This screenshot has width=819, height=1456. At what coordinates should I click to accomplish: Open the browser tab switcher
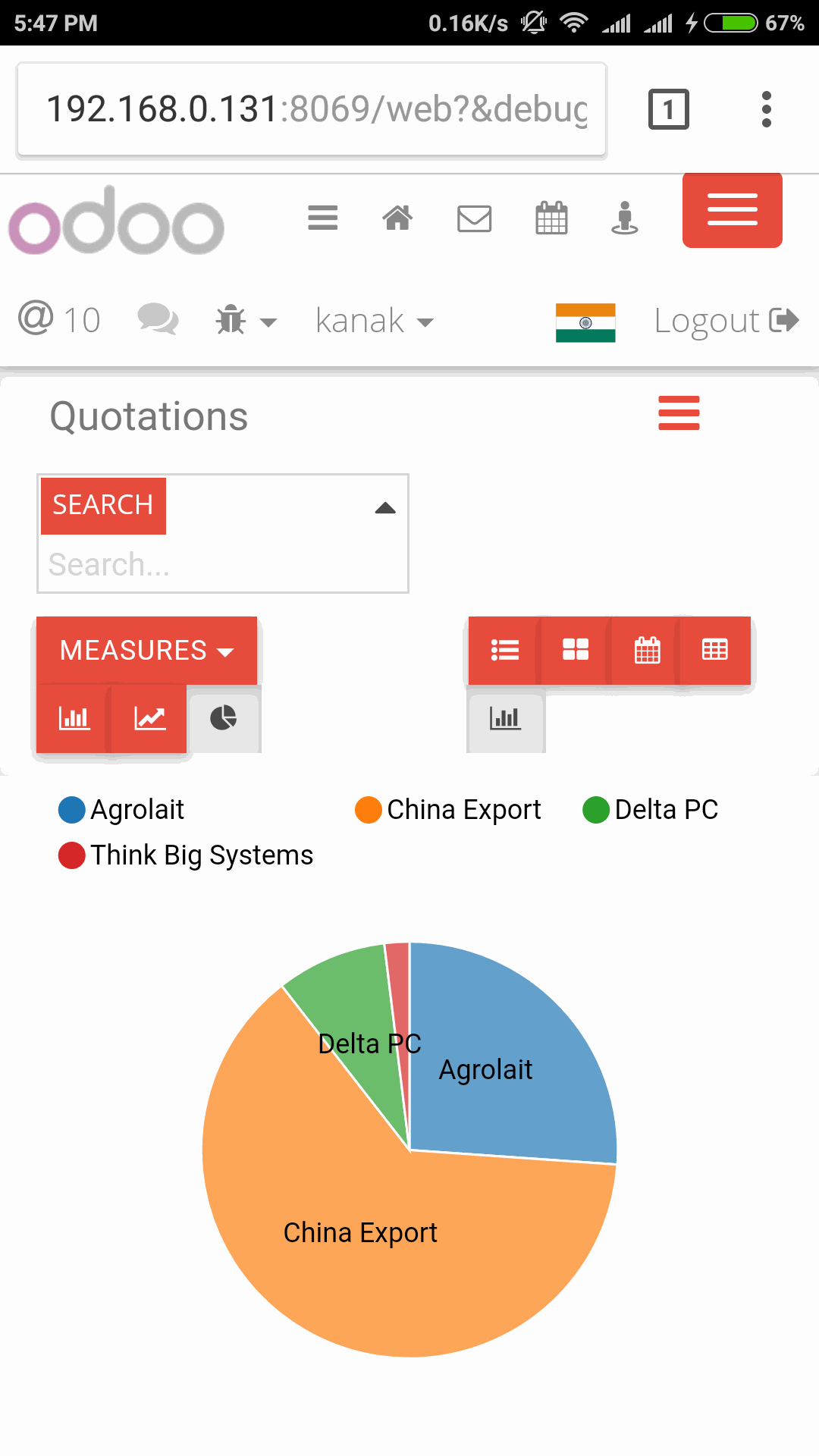[x=668, y=110]
